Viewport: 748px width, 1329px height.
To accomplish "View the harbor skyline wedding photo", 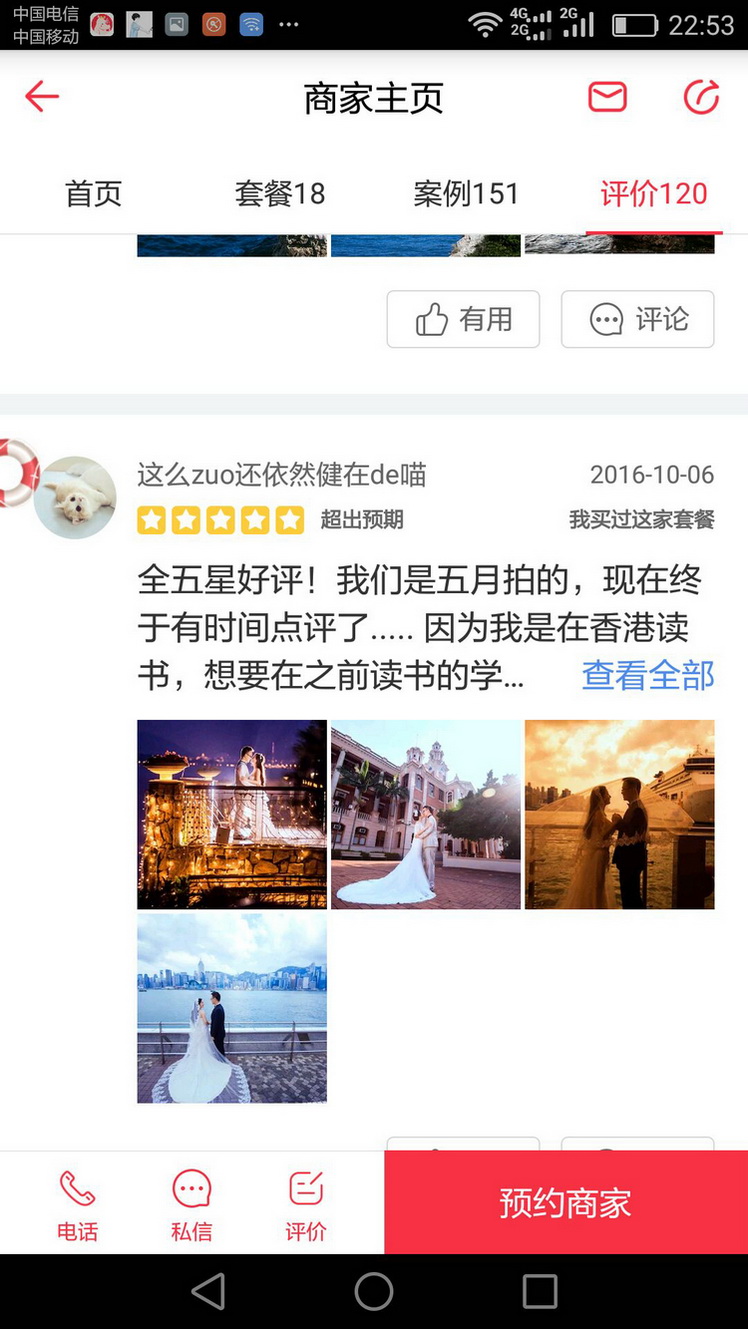I will [232, 1008].
